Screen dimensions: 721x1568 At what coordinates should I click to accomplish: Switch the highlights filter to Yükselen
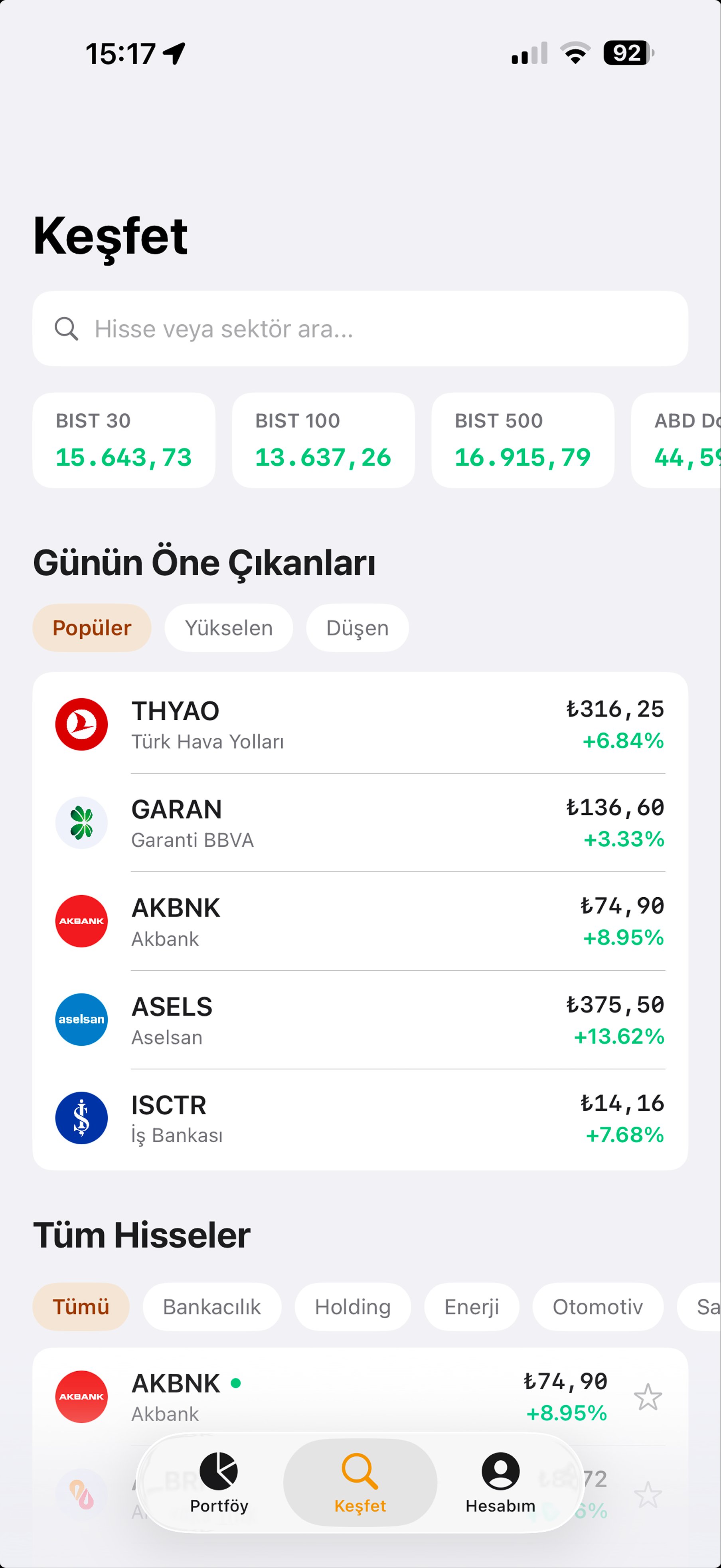(x=228, y=628)
